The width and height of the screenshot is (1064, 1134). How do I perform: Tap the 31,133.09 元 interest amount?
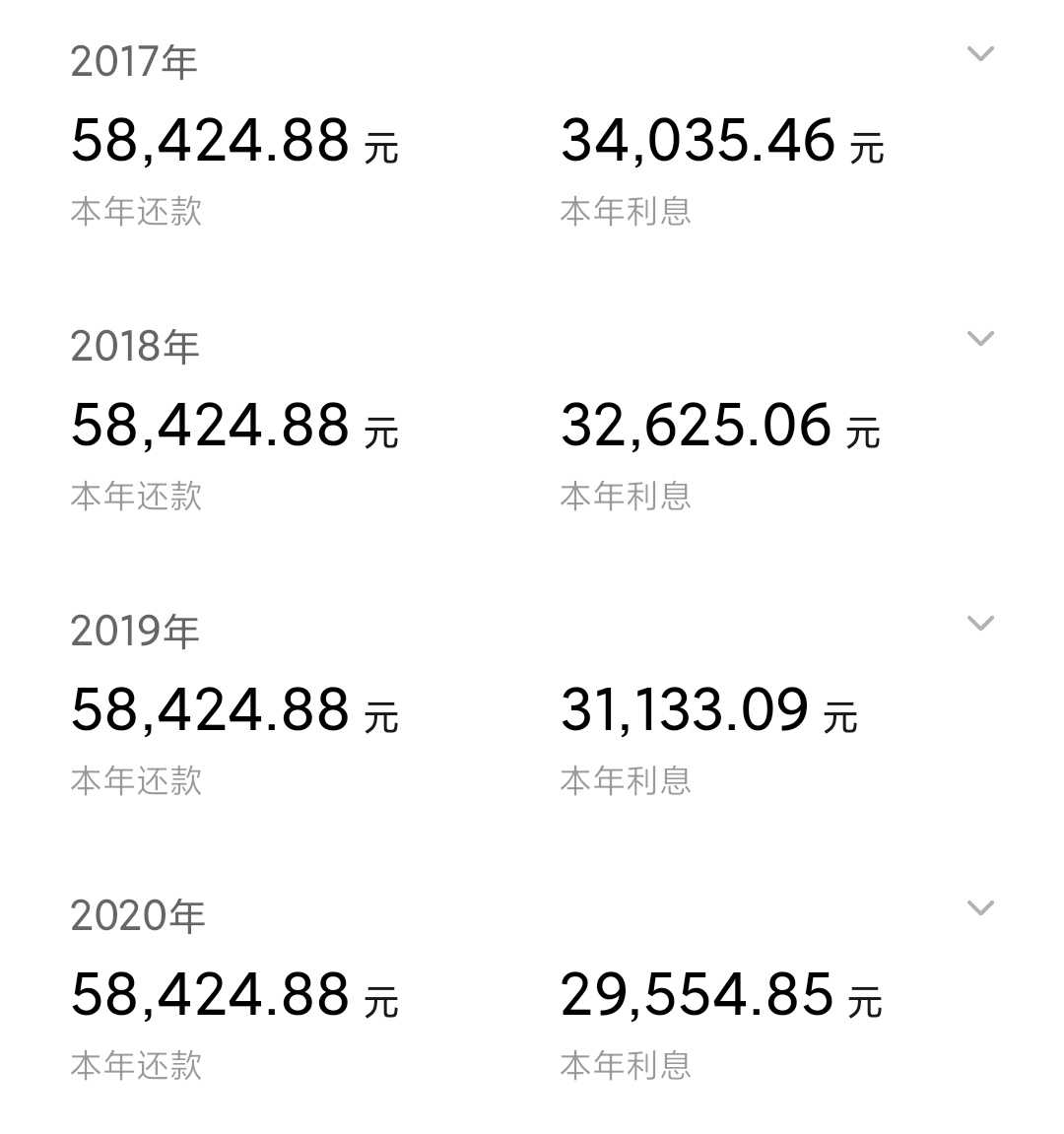[x=707, y=708]
